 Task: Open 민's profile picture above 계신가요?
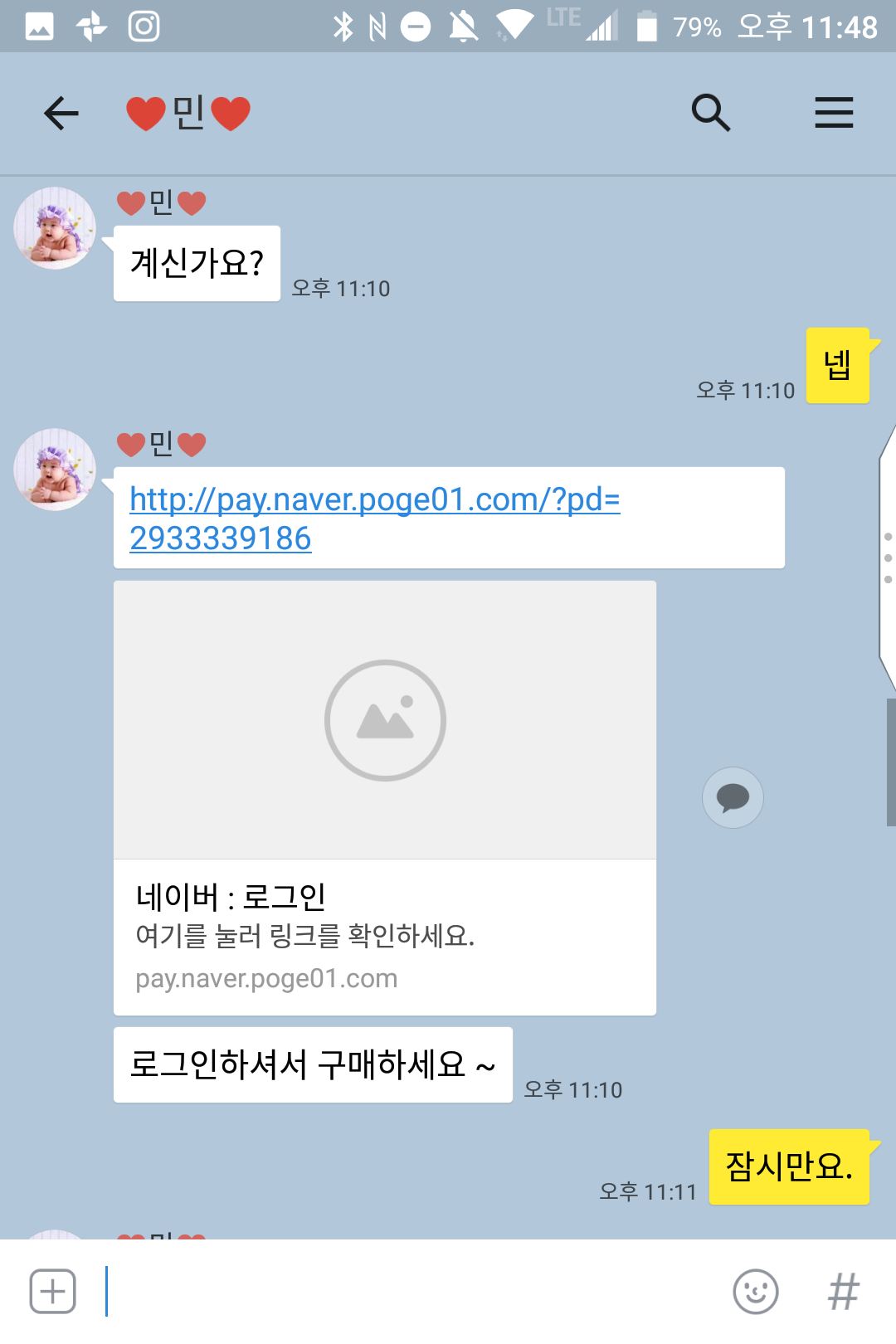pyautogui.click(x=55, y=228)
